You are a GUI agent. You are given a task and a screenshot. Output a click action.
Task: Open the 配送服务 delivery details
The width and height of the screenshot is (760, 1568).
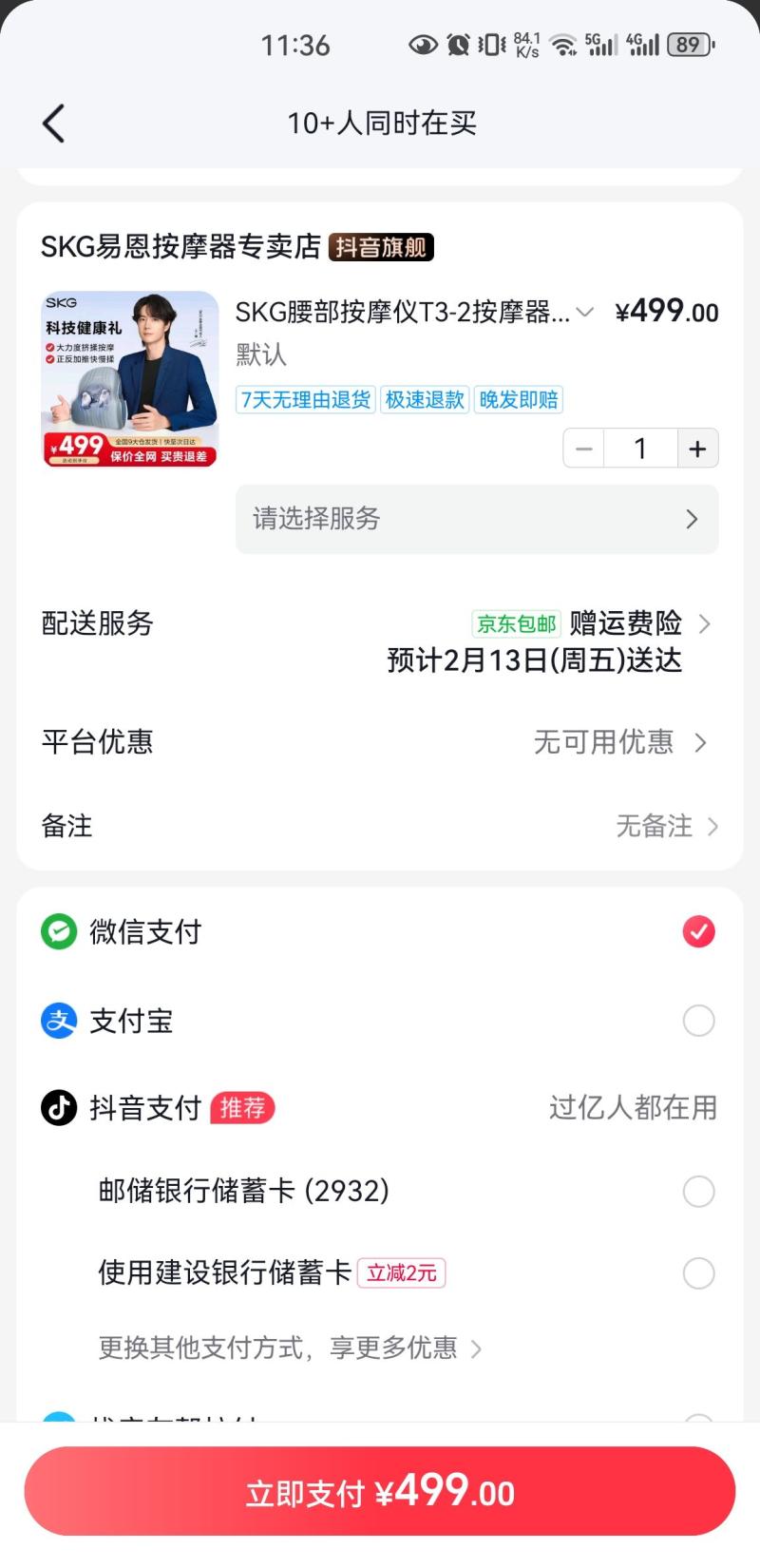click(x=703, y=624)
